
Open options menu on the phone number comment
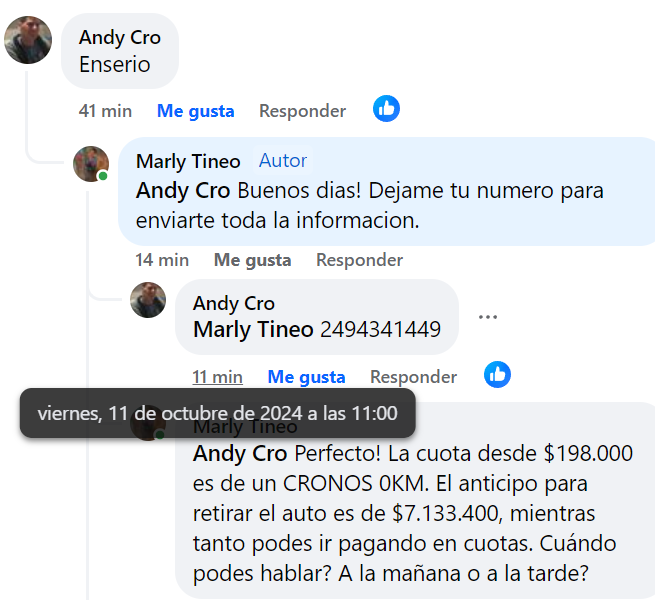point(488,317)
